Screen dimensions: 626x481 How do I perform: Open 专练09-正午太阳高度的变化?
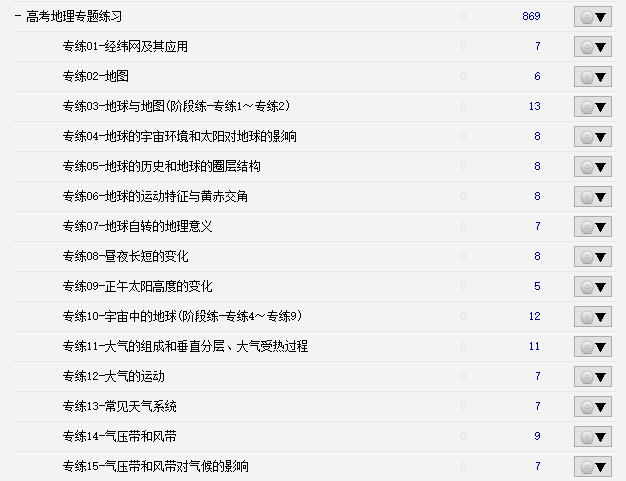click(137, 287)
